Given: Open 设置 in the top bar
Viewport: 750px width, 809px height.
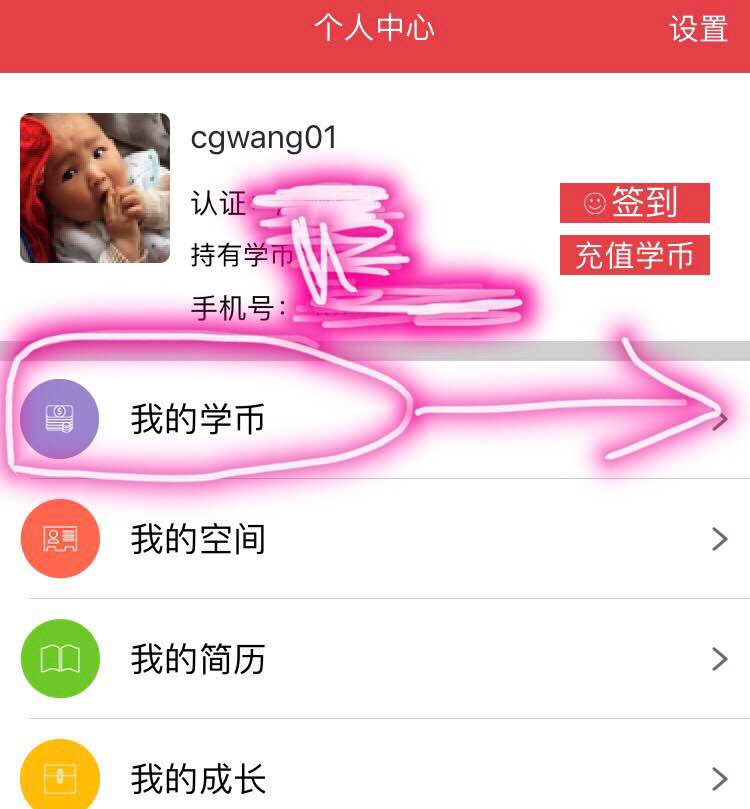Looking at the screenshot, I should coord(698,29).
